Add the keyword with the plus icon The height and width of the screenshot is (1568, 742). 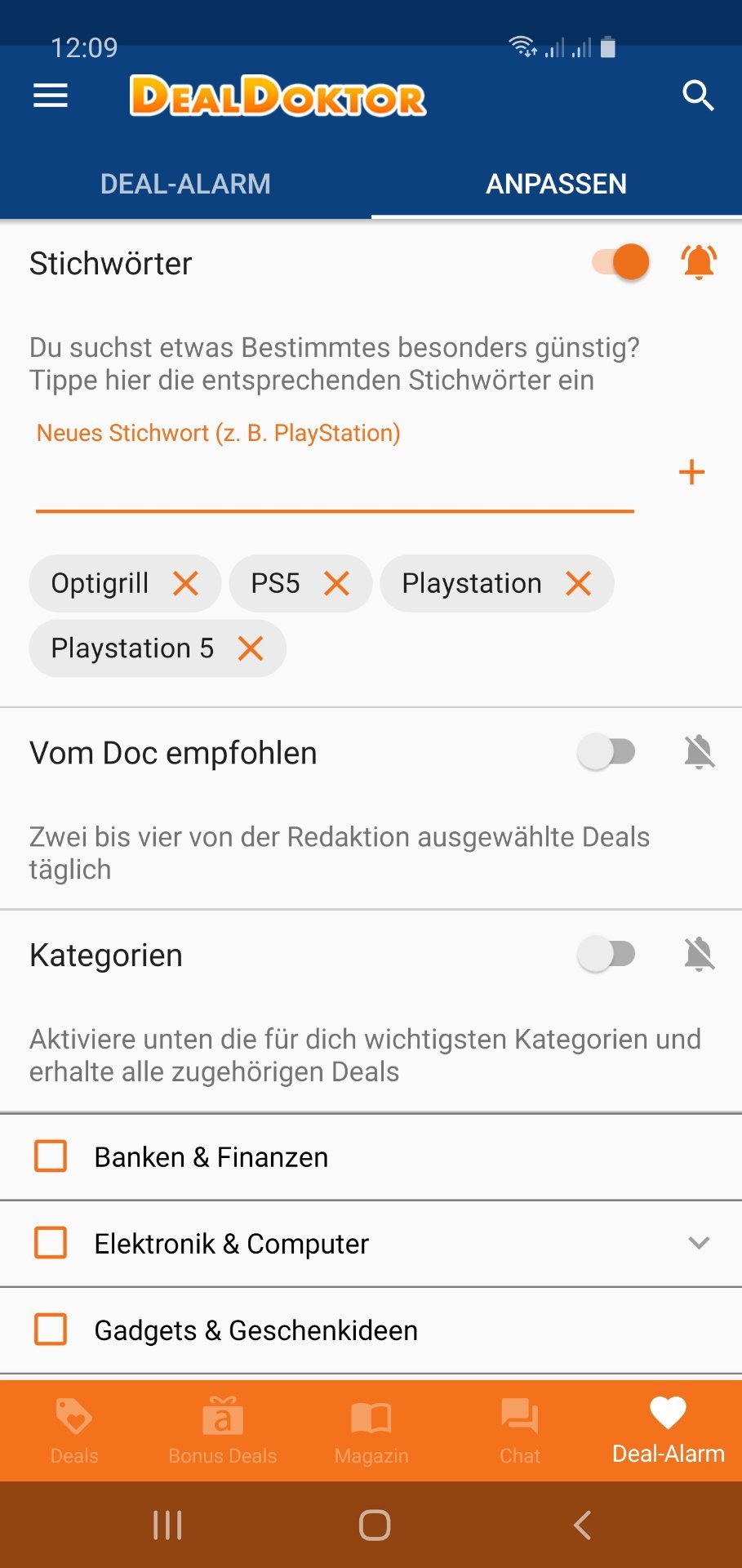tap(691, 472)
